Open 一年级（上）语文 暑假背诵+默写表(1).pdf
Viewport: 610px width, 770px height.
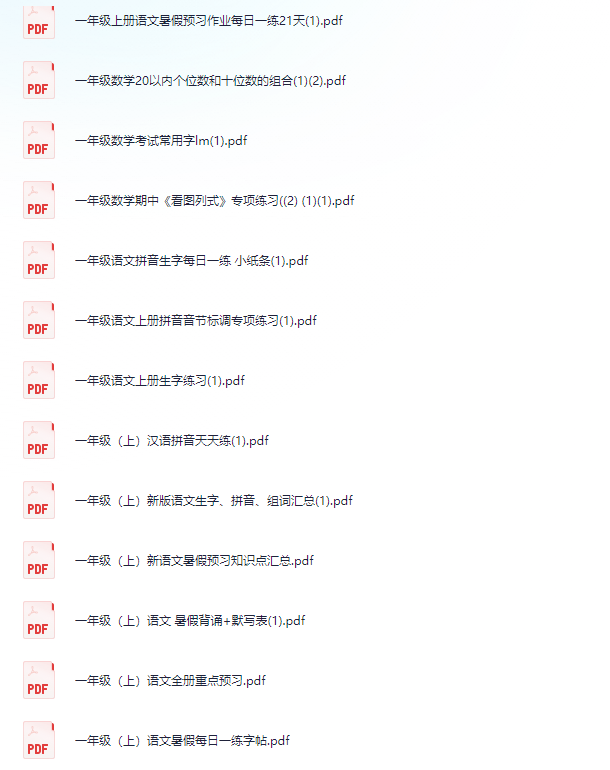click(189, 621)
